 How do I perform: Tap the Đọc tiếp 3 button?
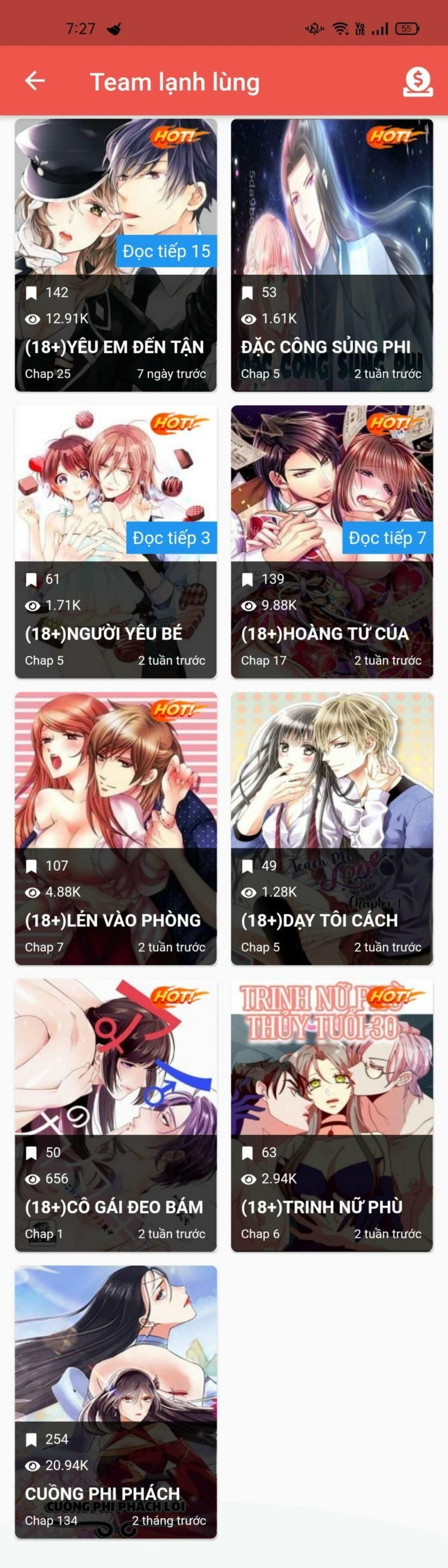171,537
